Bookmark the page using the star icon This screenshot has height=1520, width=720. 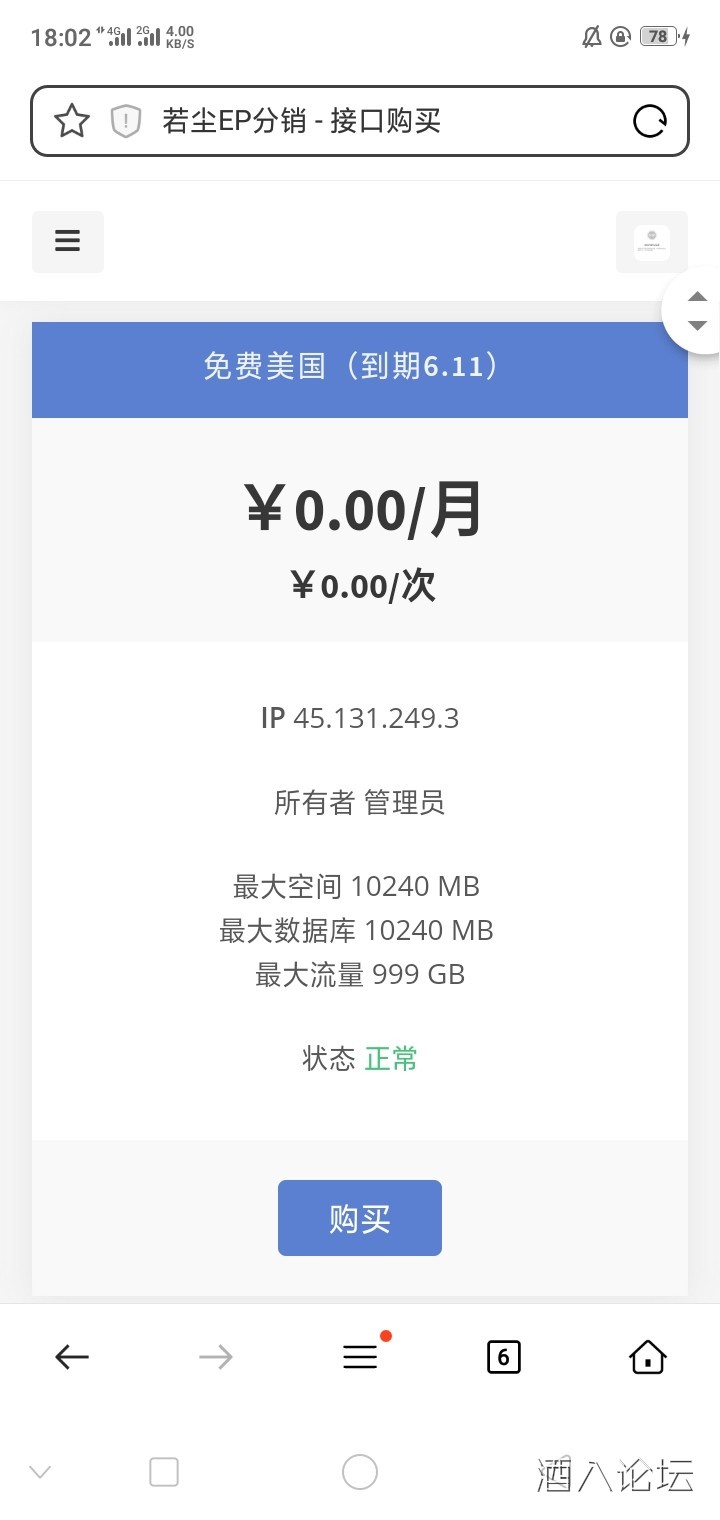pyautogui.click(x=71, y=121)
